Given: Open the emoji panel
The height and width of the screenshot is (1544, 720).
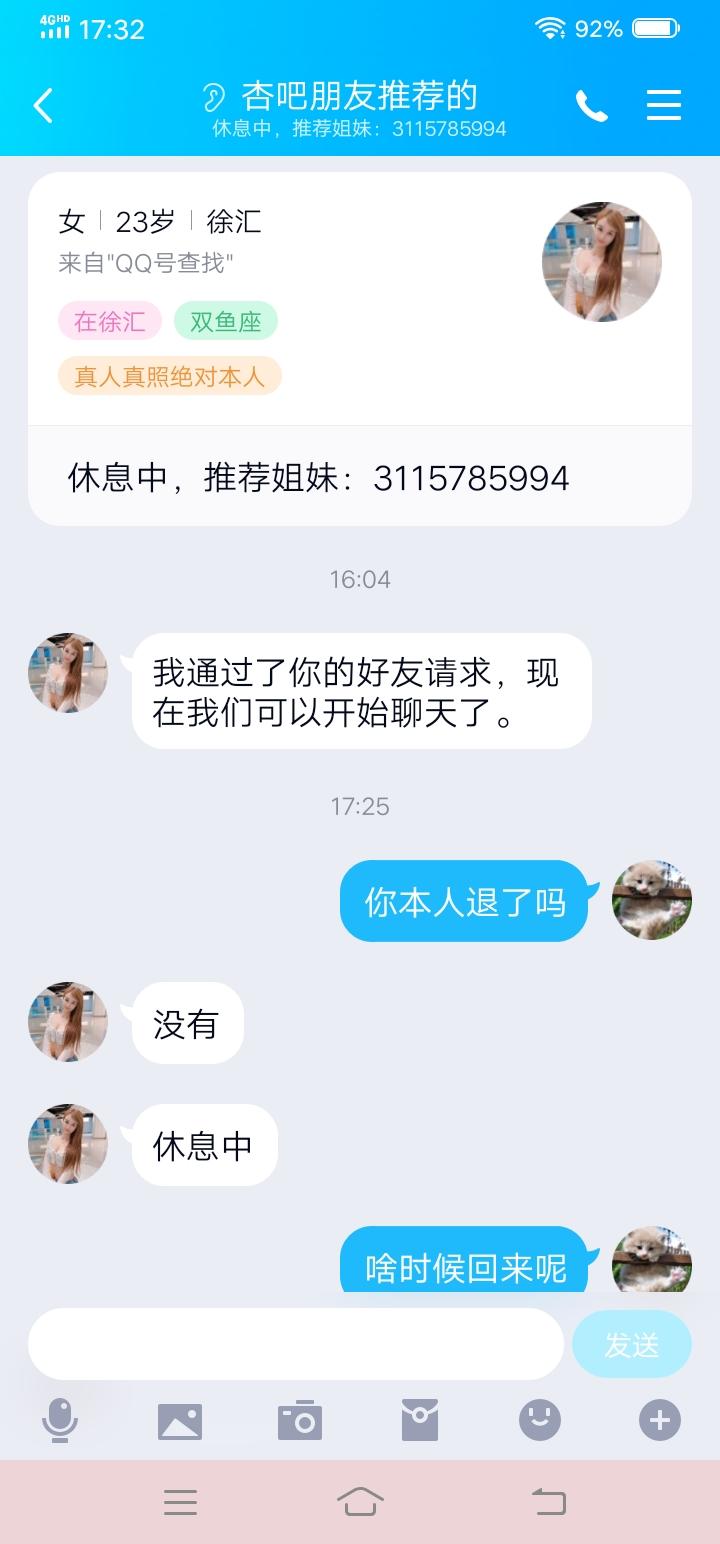Looking at the screenshot, I should point(540,1420).
